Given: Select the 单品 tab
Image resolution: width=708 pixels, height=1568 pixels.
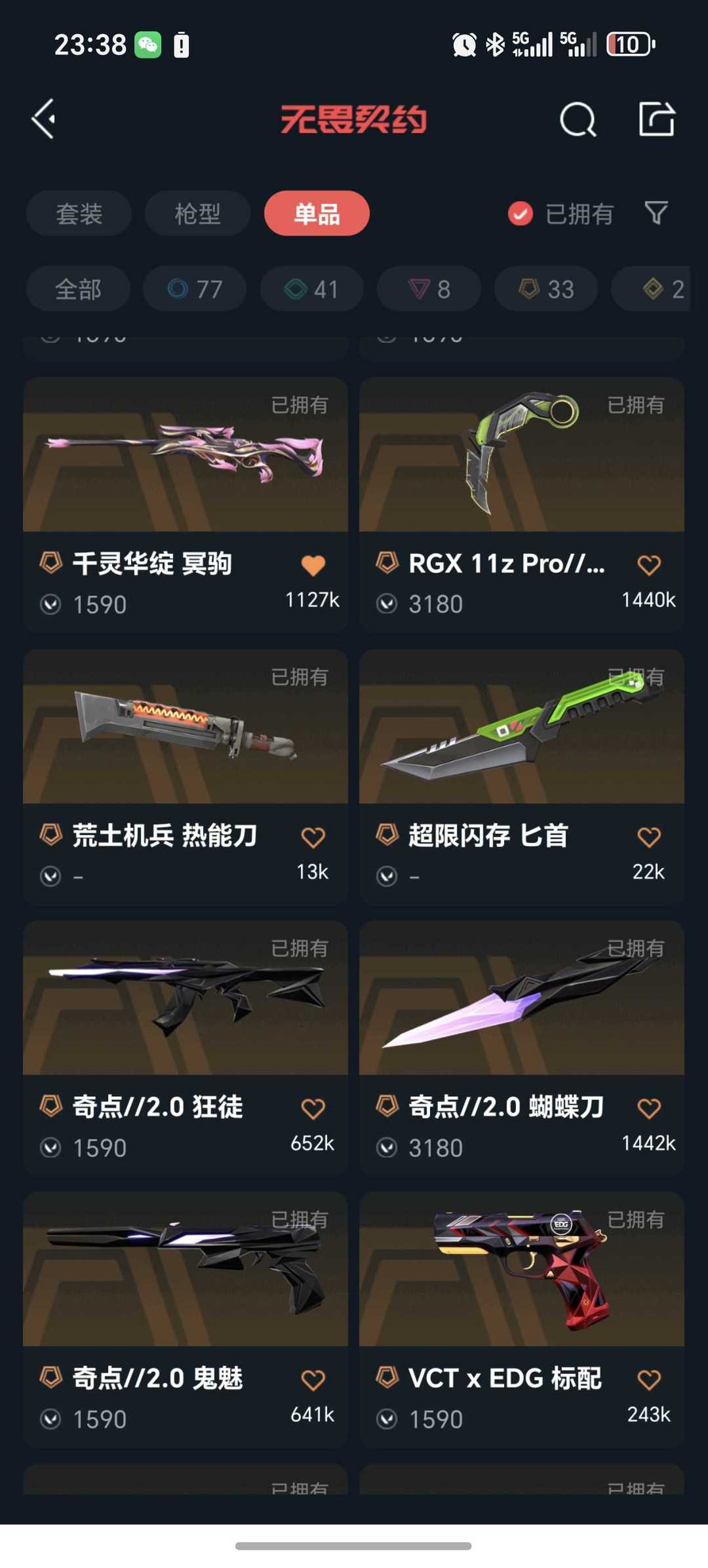Looking at the screenshot, I should pyautogui.click(x=317, y=214).
